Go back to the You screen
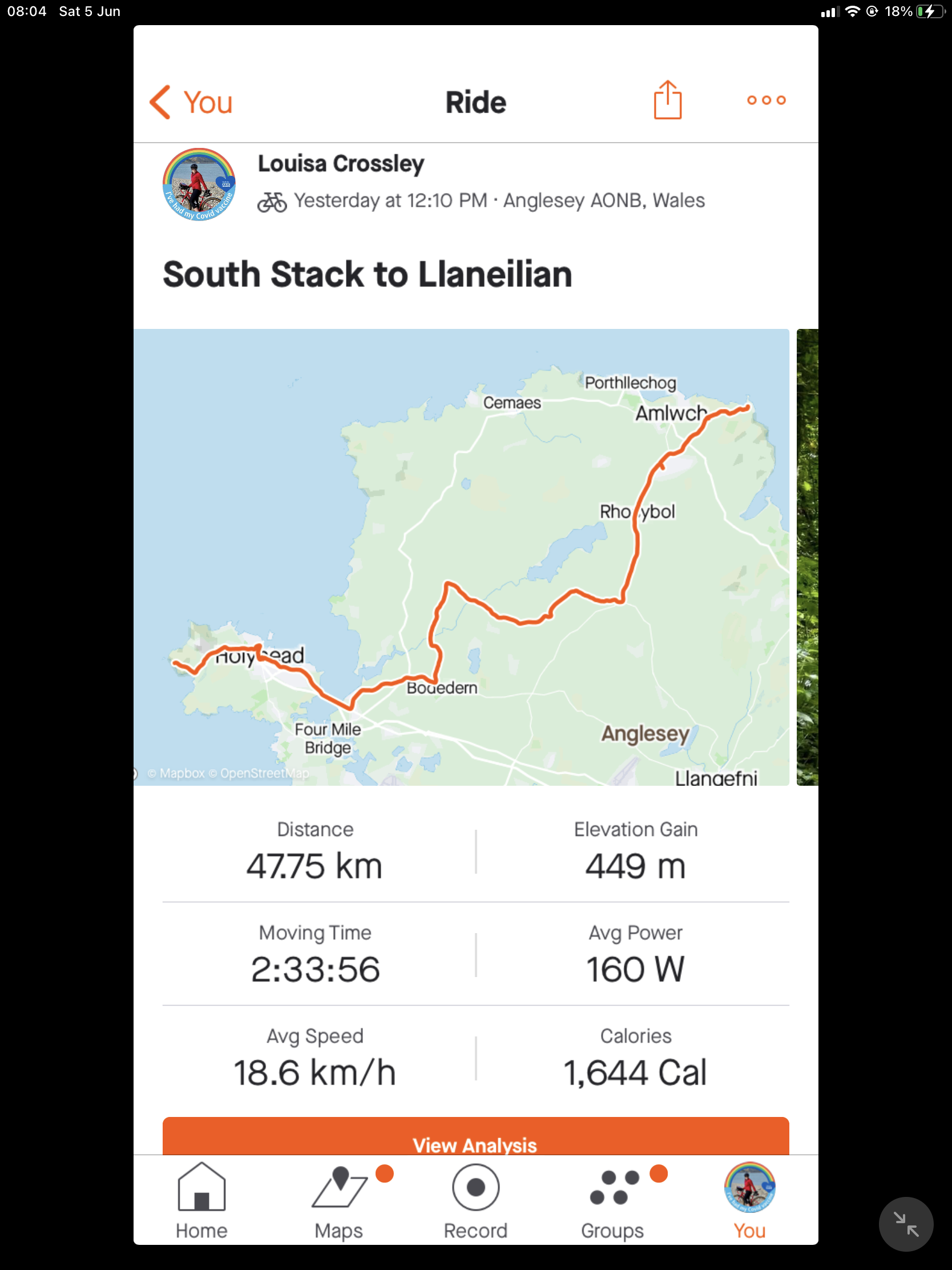The height and width of the screenshot is (1270, 952). click(191, 103)
